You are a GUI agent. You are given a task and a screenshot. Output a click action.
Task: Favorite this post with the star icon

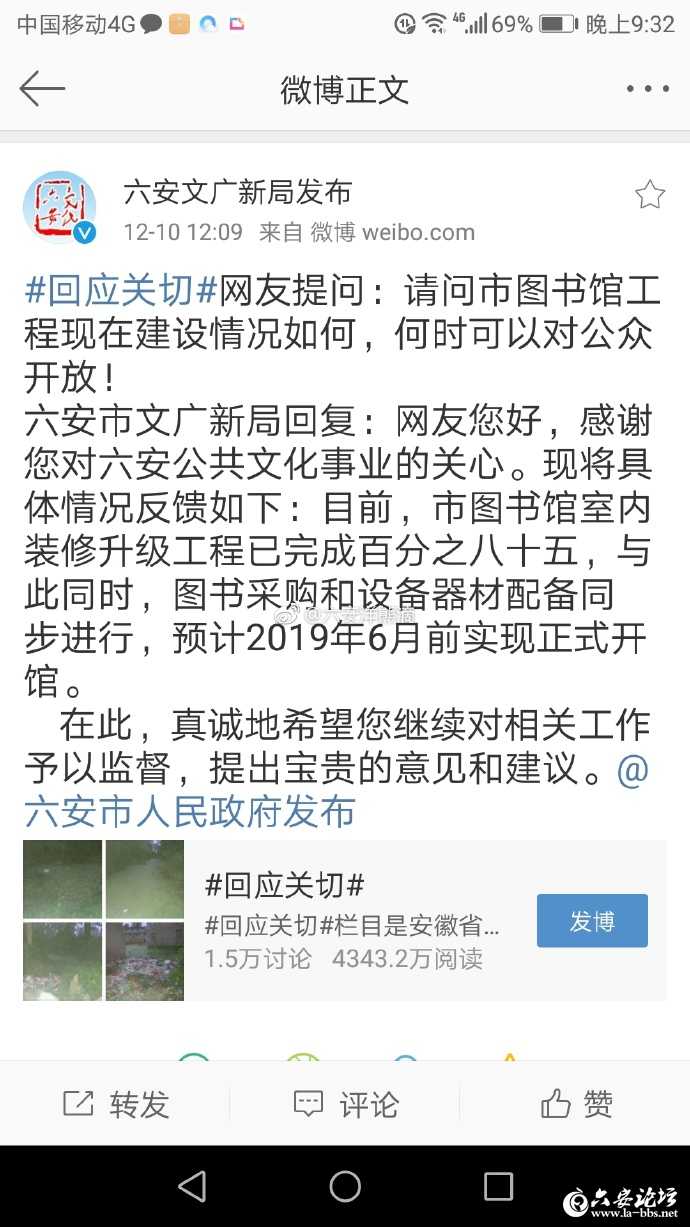coord(650,195)
